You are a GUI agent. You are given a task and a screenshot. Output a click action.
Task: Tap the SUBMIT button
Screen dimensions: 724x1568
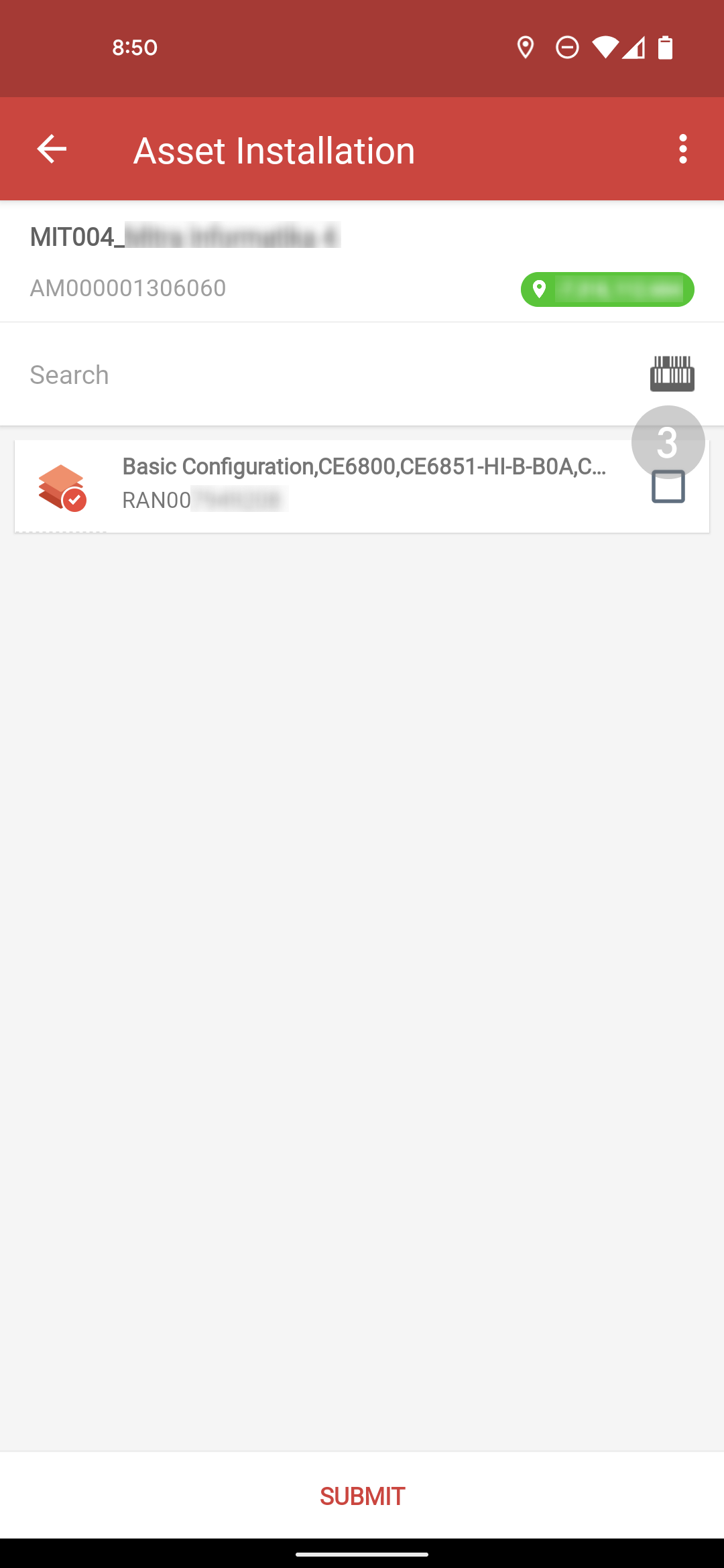pyautogui.click(x=362, y=1496)
